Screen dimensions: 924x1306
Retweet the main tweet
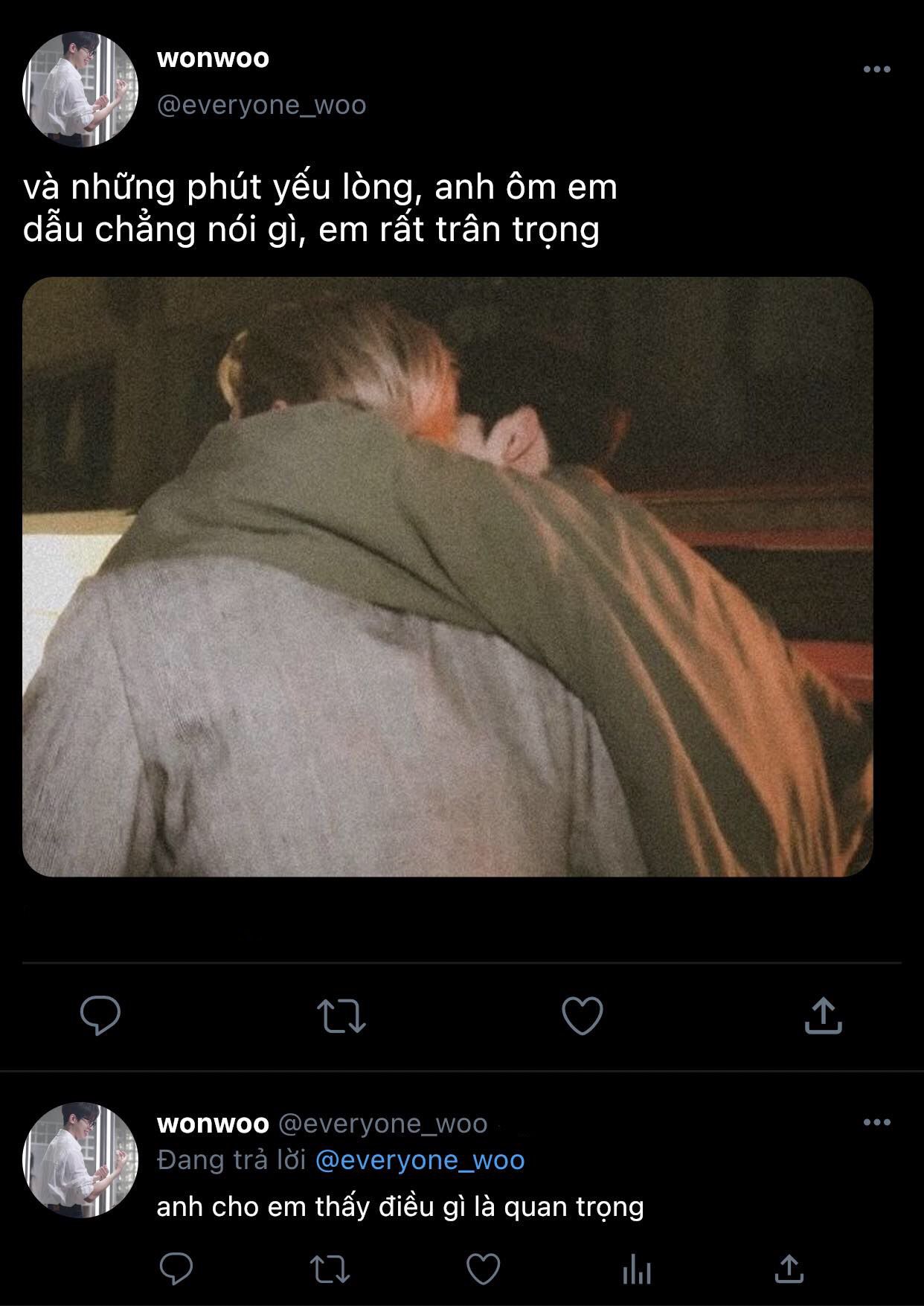coord(341,1016)
